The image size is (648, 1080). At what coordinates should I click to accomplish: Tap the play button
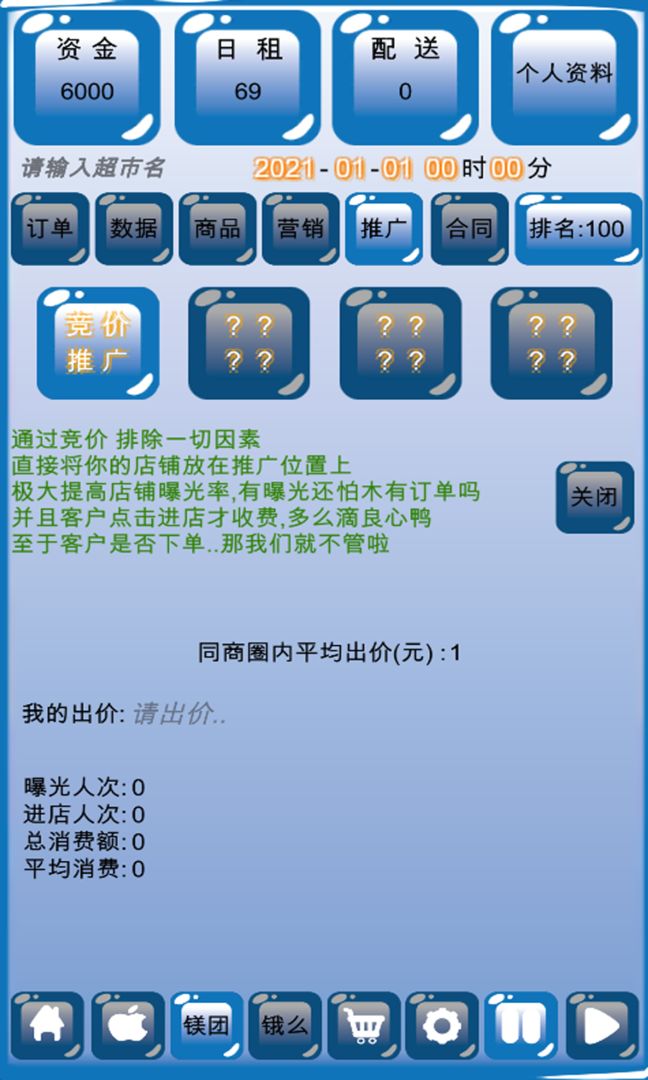pos(601,1026)
